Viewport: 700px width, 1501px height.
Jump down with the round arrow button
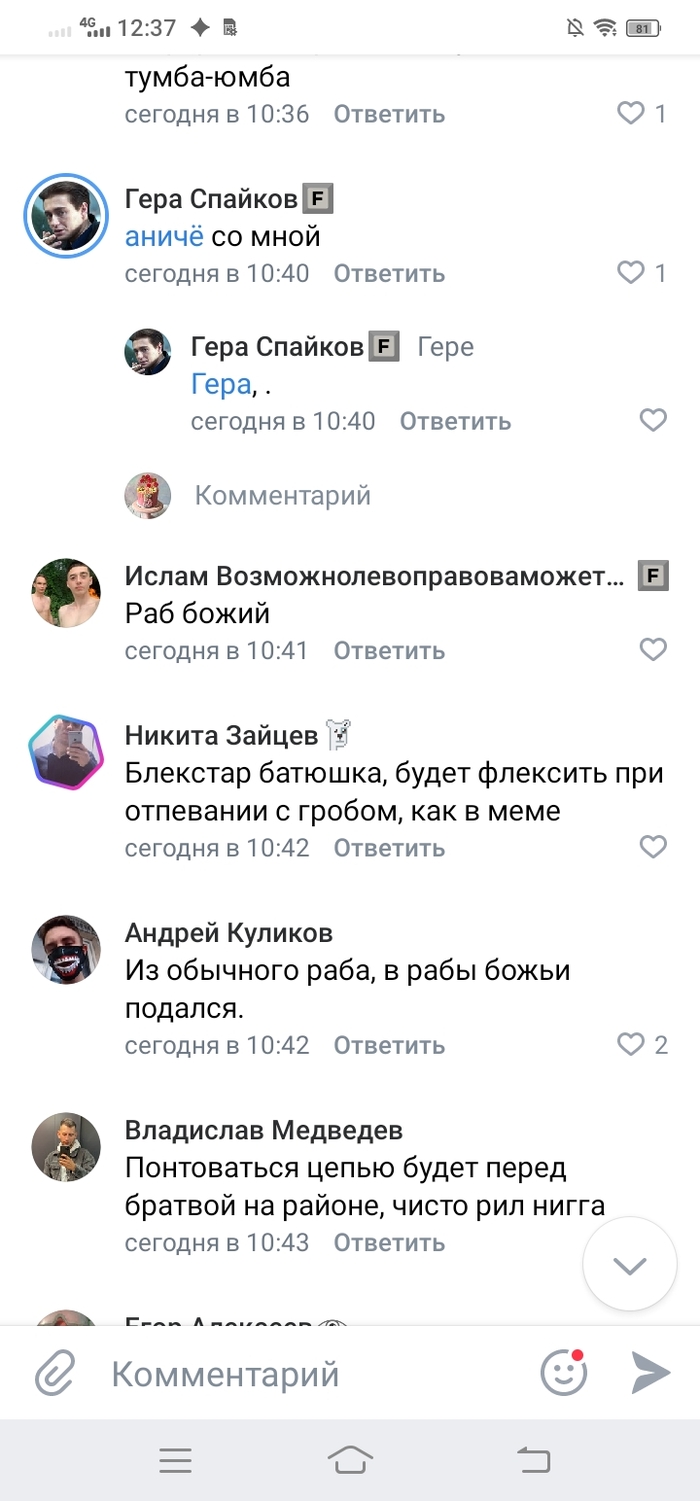(x=630, y=1265)
